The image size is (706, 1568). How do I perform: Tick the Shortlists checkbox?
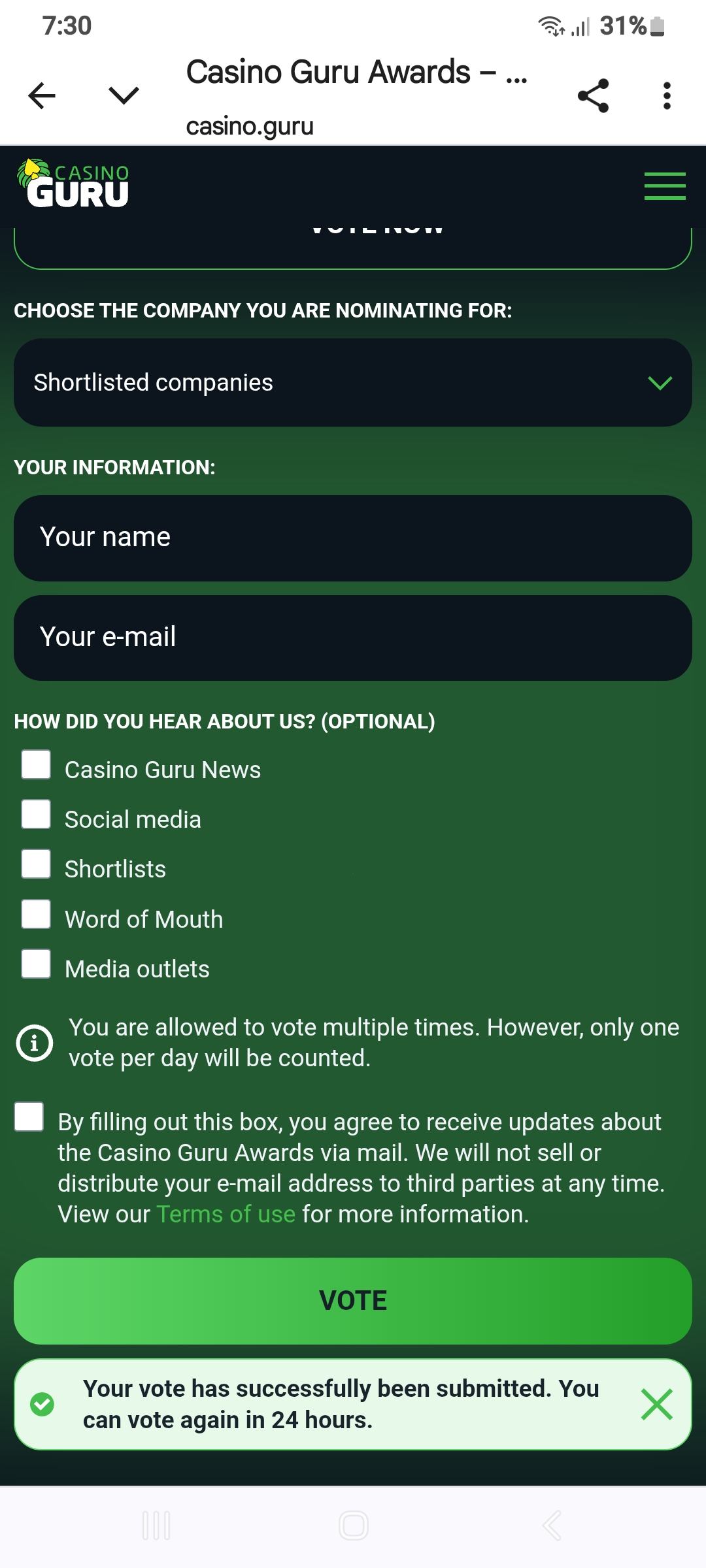point(36,864)
